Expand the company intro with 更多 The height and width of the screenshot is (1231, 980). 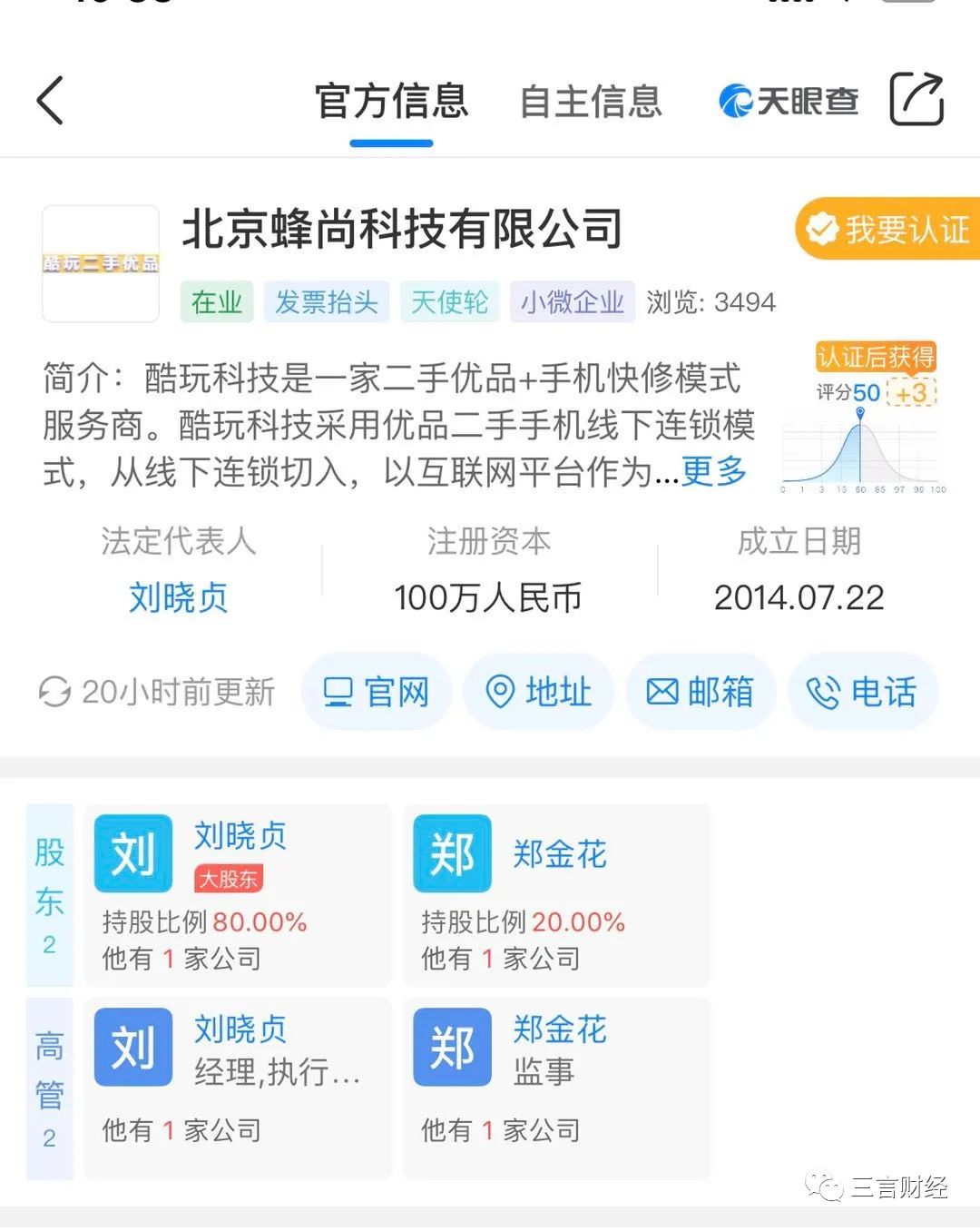pos(713,471)
